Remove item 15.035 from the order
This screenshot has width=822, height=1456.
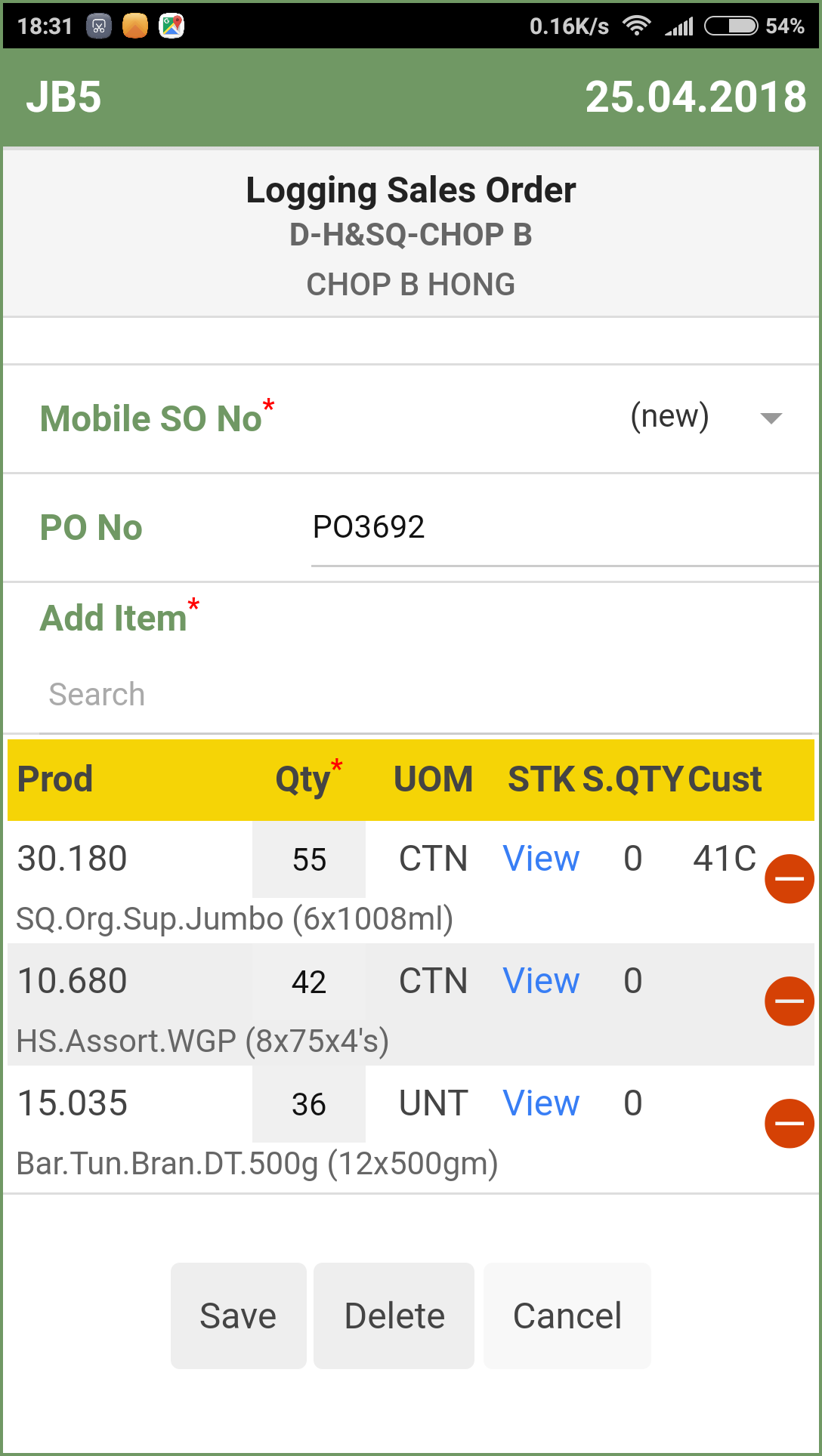[790, 1123]
